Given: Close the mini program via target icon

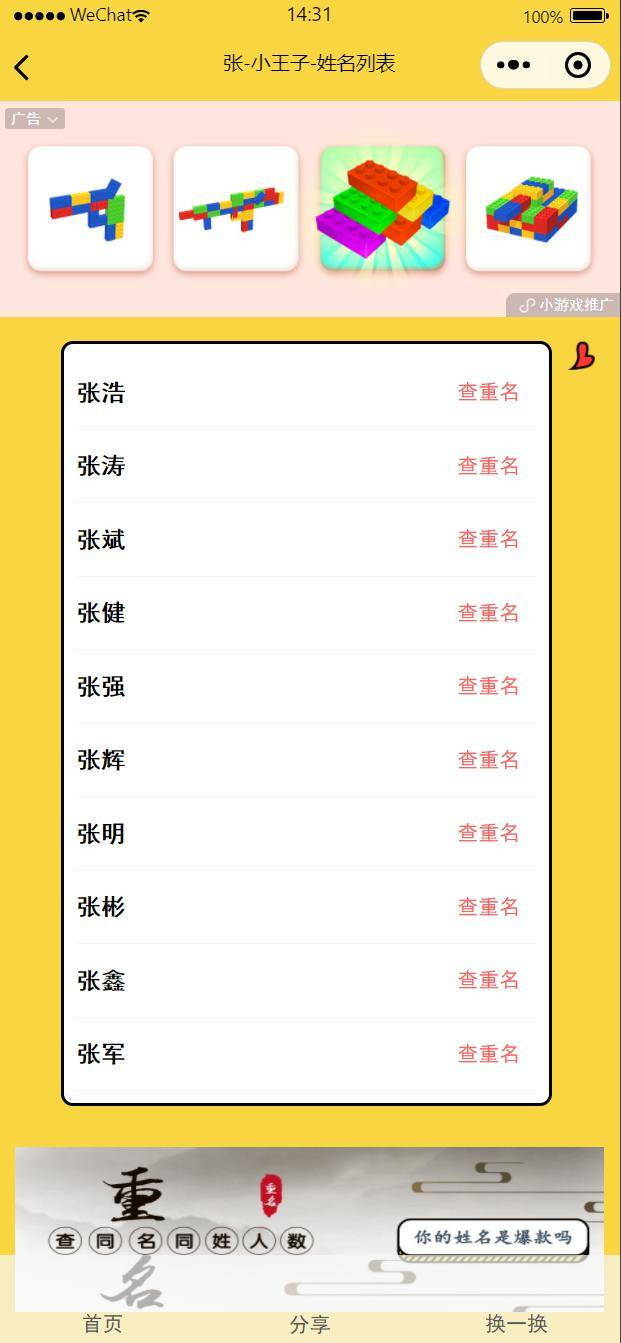Looking at the screenshot, I should (578, 65).
